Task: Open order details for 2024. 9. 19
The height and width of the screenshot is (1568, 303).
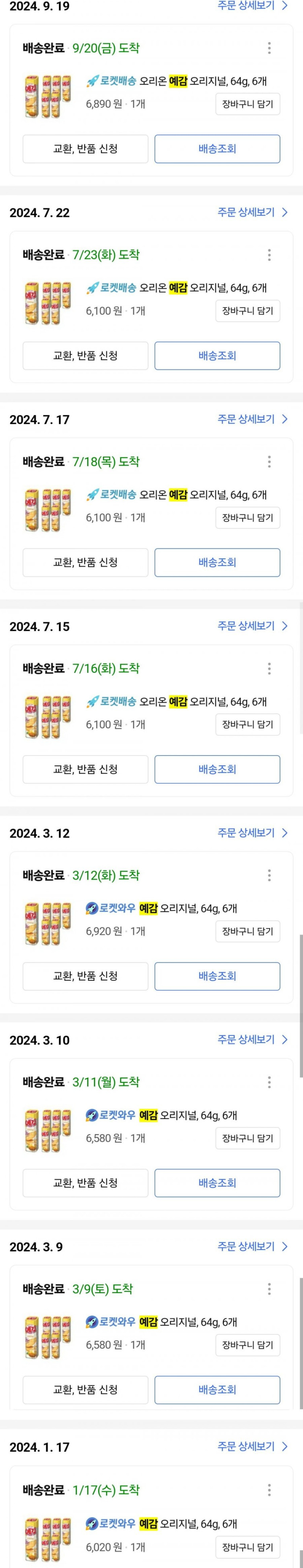Action: coord(252,6)
